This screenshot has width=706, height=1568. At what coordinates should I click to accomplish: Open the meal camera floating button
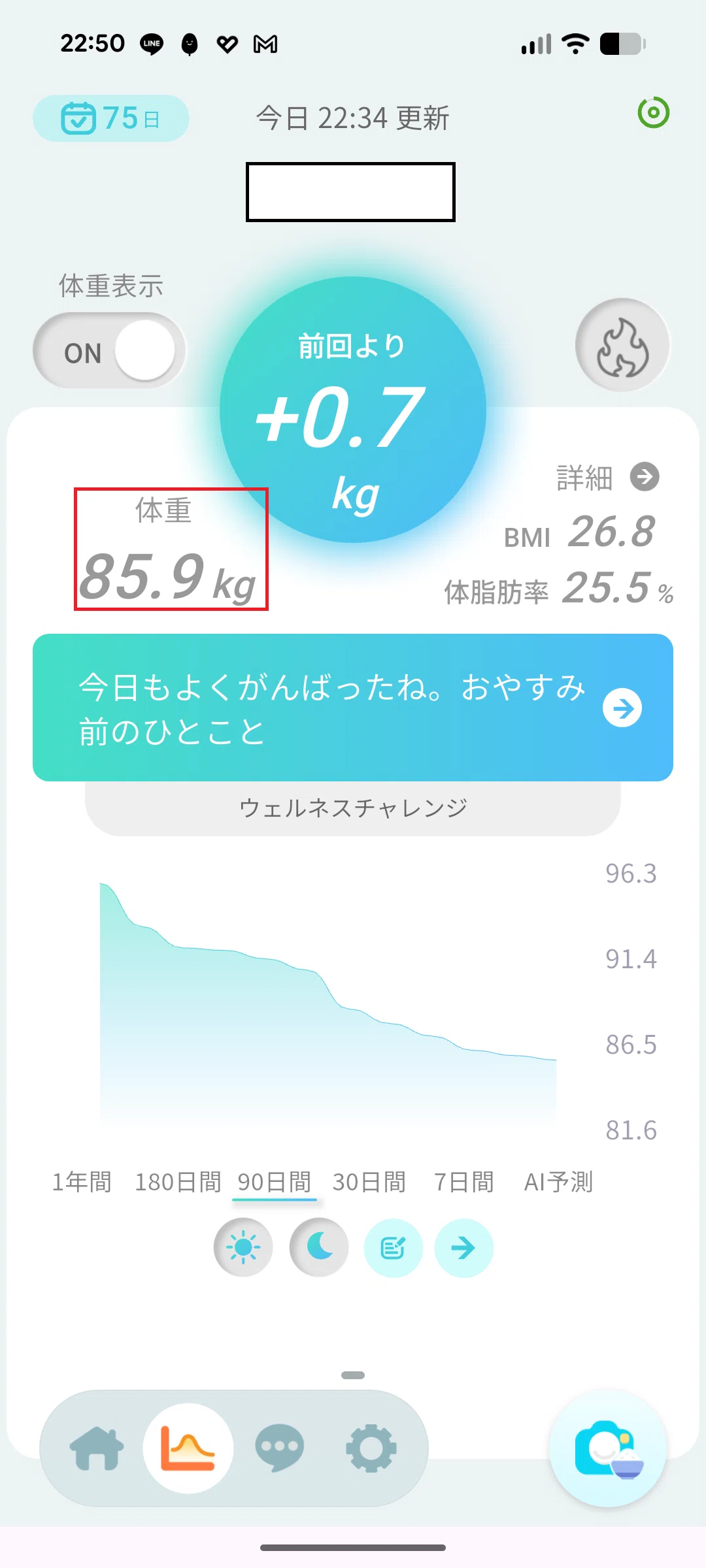pyautogui.click(x=609, y=1448)
